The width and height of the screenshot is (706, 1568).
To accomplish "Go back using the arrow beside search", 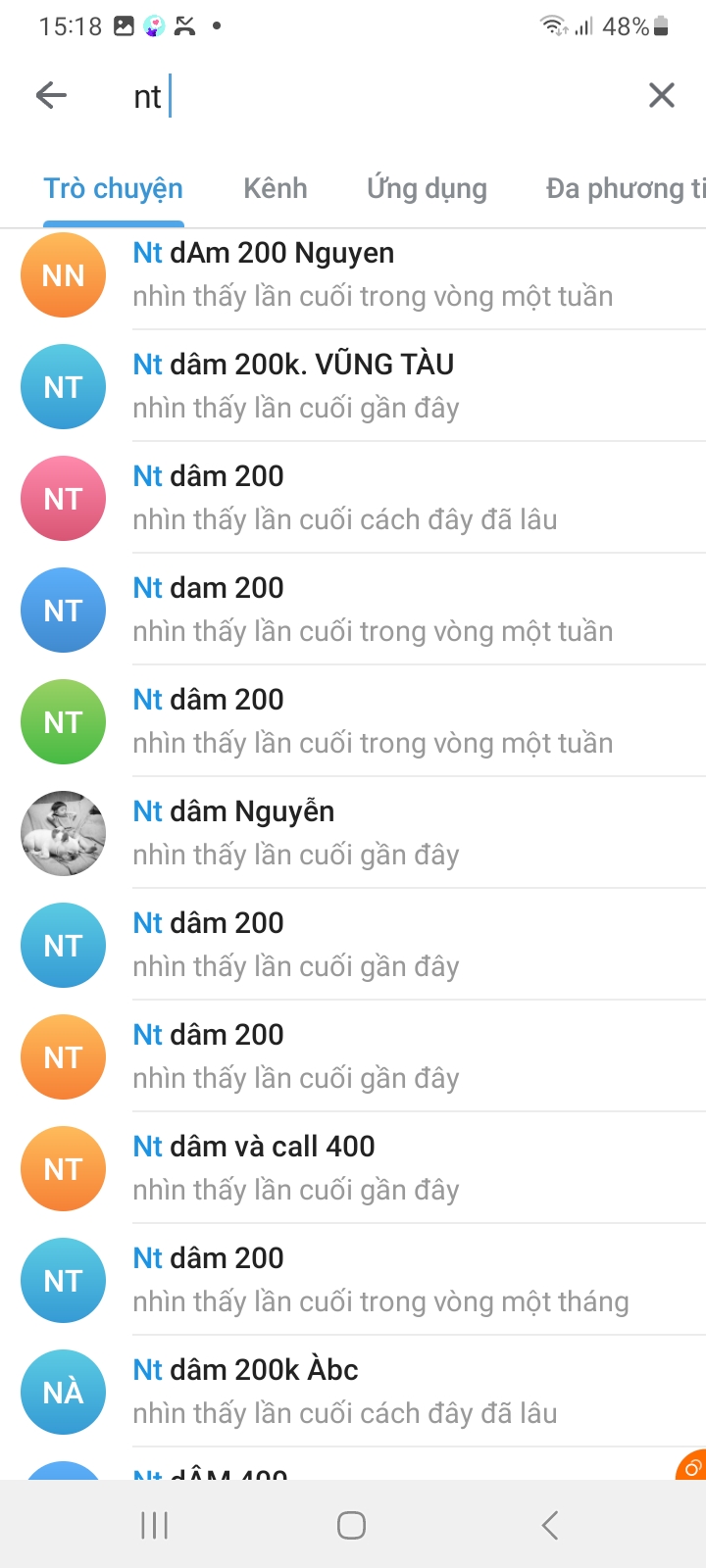I will 51,95.
